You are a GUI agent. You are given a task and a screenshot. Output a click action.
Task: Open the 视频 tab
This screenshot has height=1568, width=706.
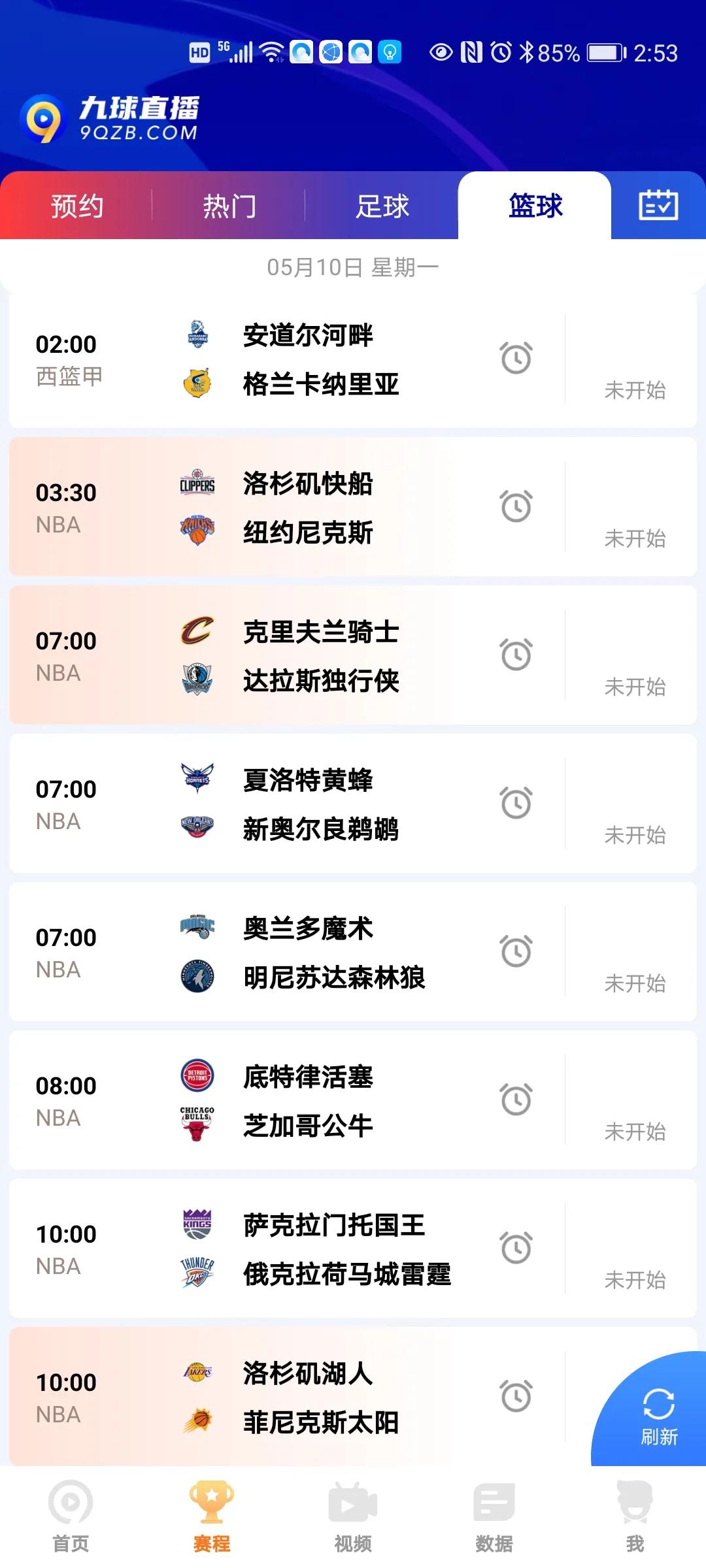coord(353,1517)
